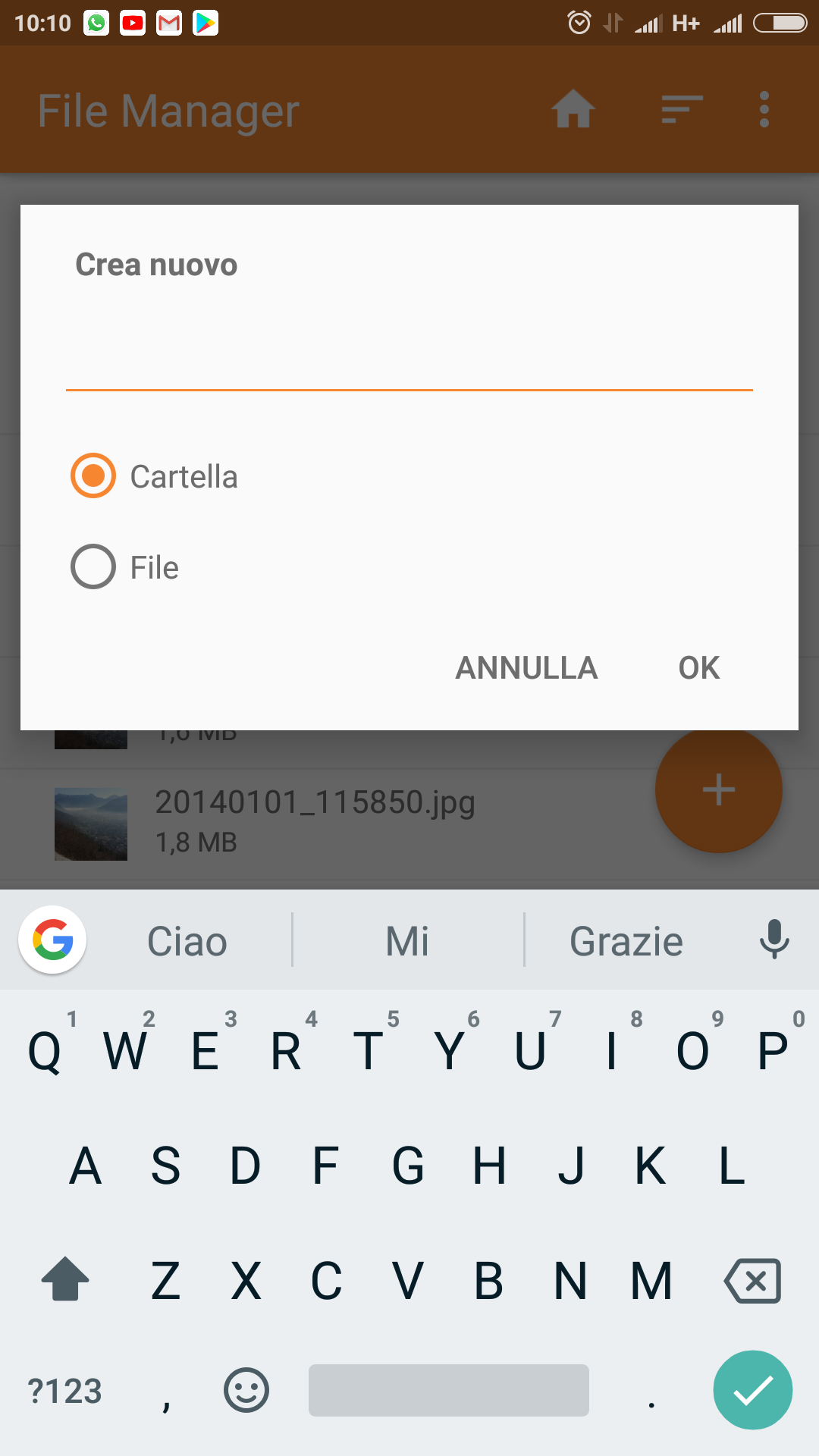Tap the Ciao keyboard suggestion
819x1456 pixels.
[187, 941]
